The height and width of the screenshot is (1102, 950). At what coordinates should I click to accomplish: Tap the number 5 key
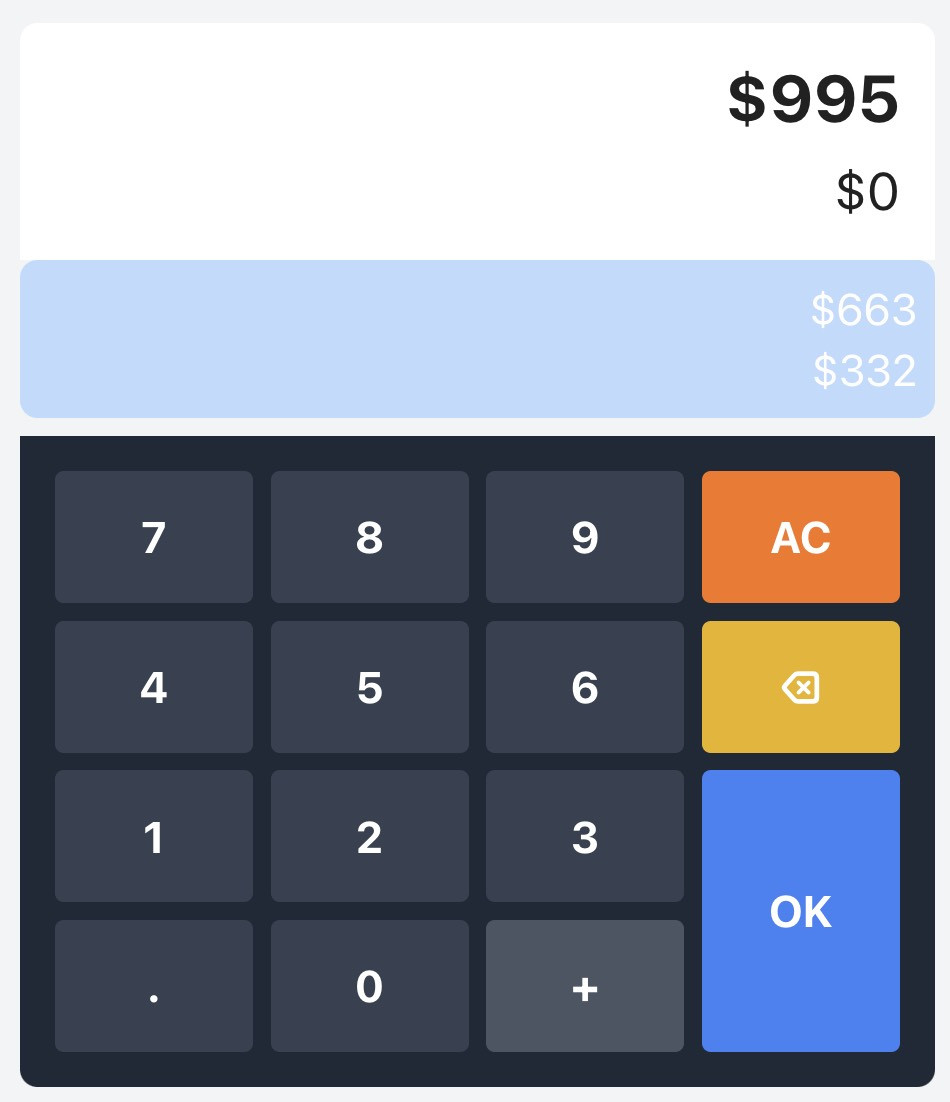point(369,687)
